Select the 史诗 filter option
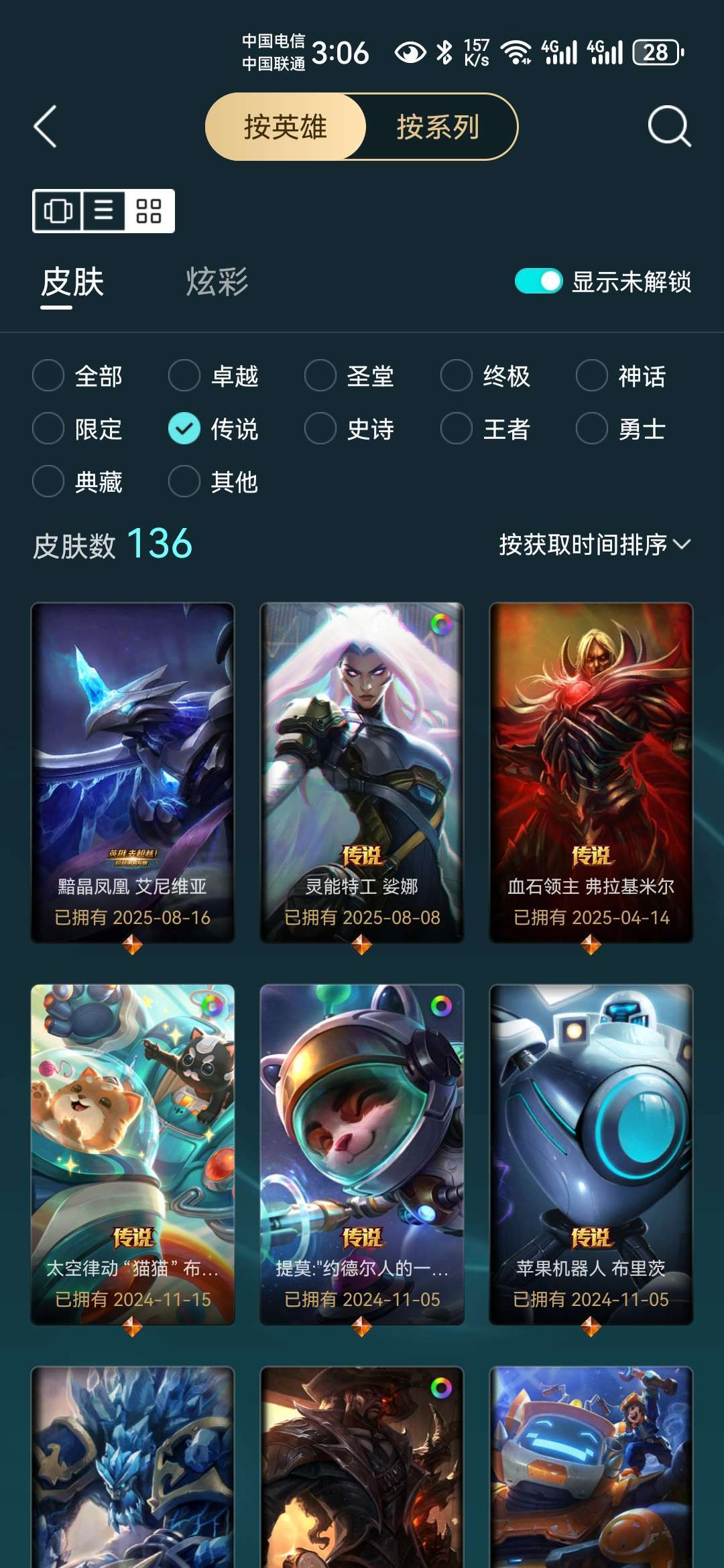724x1568 pixels. (x=349, y=429)
